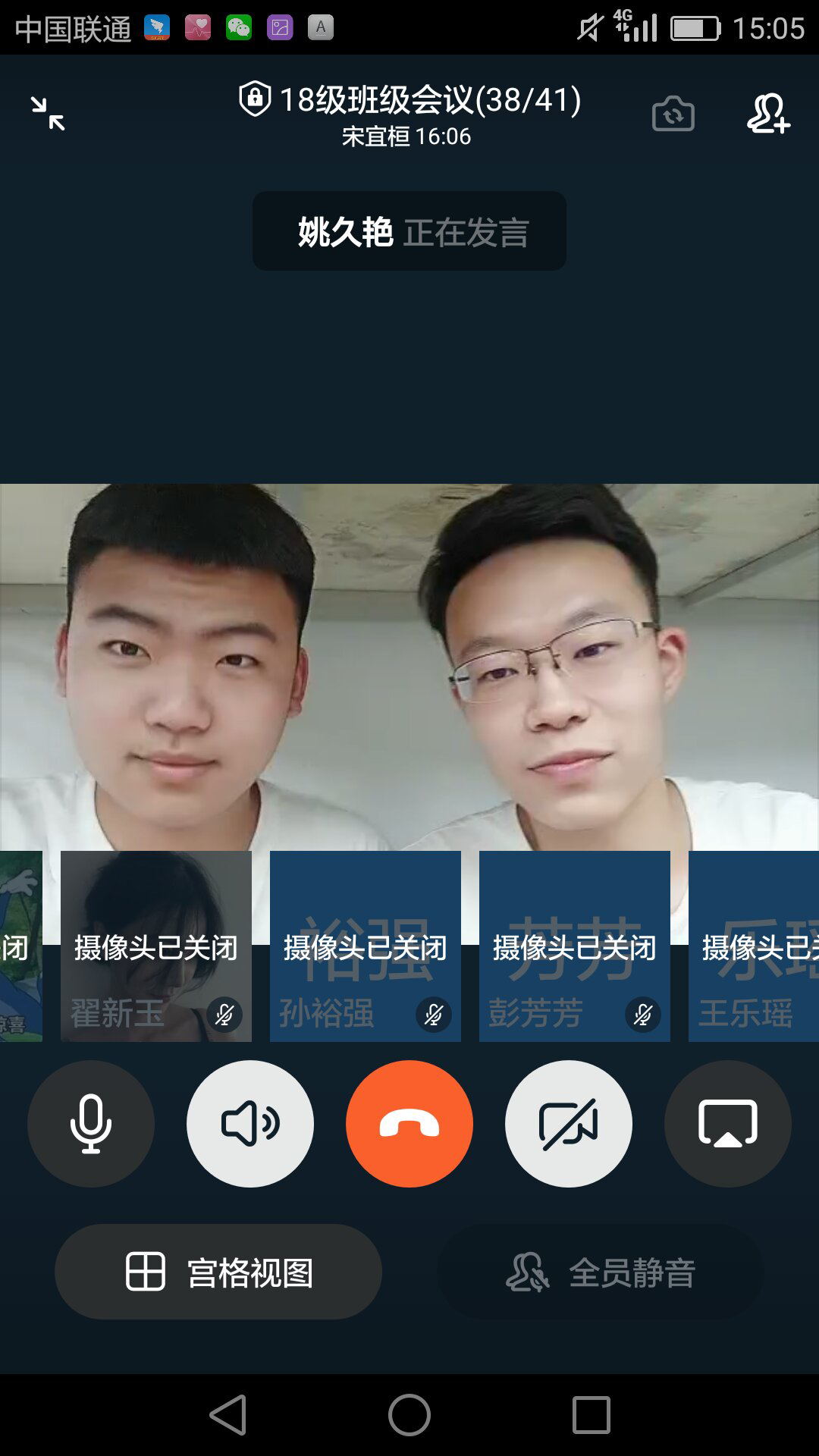Switch between front and rear camera
Image resolution: width=819 pixels, height=1456 pixels.
[673, 114]
